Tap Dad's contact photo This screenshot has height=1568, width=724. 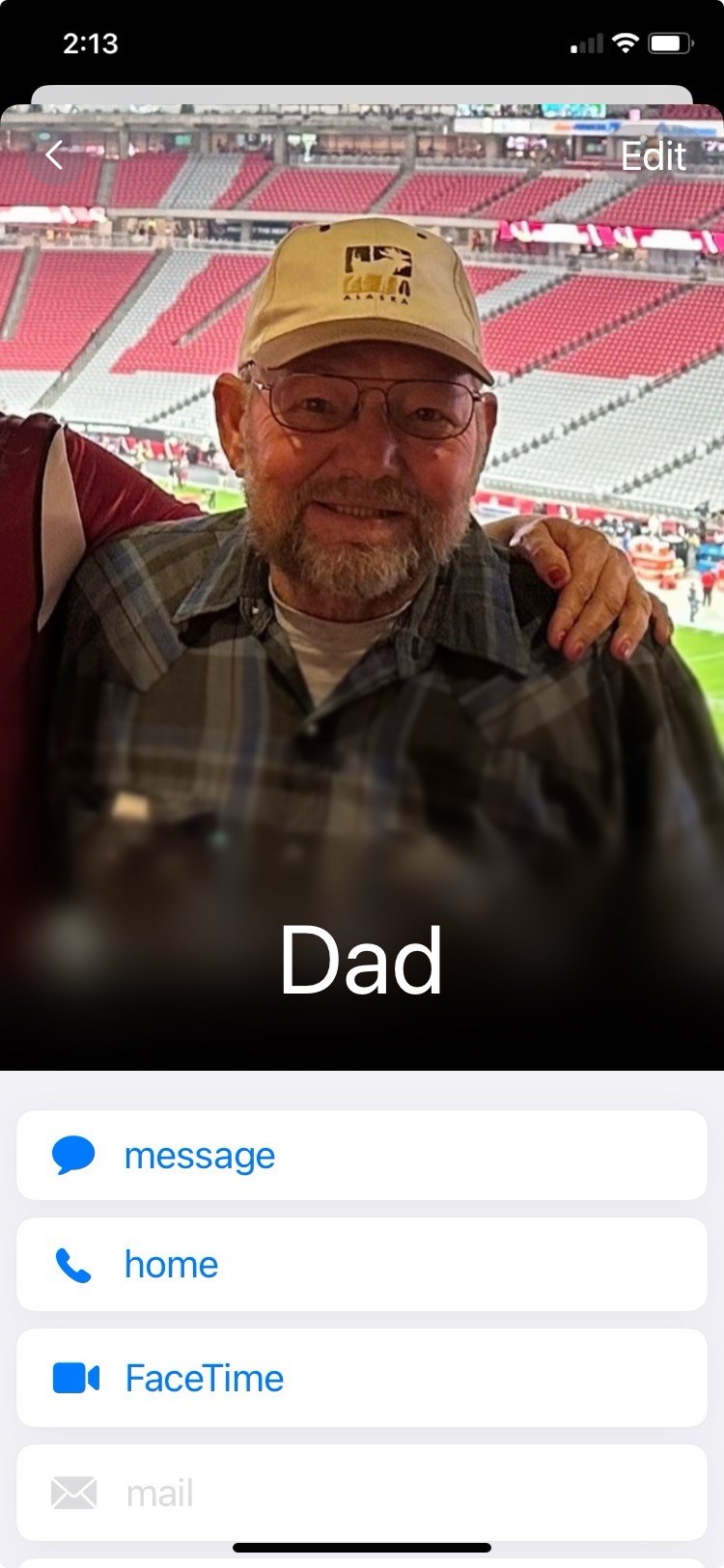click(362, 579)
